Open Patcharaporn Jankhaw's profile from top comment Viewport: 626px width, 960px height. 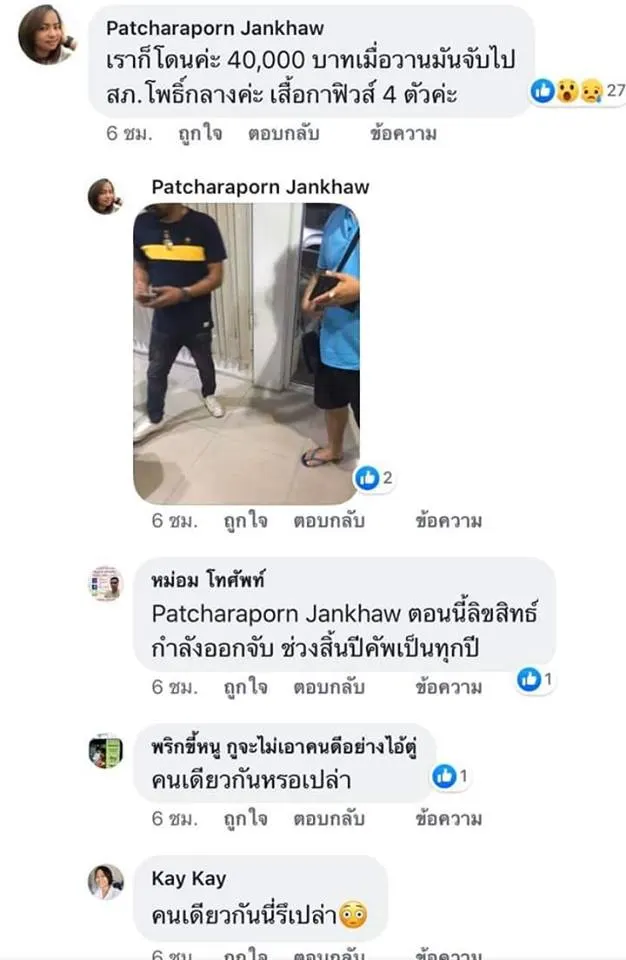coord(213,28)
